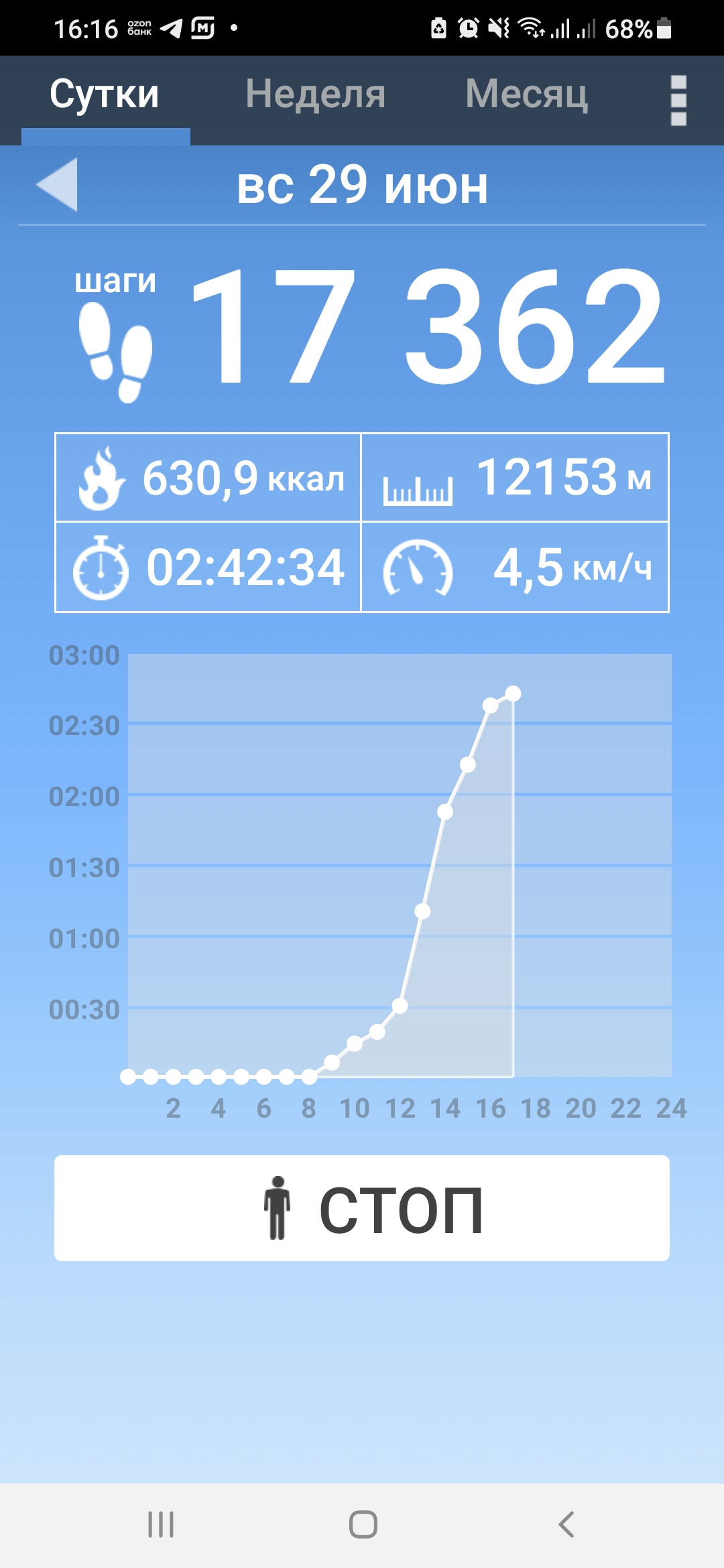Tap the СТОП button to stop tracking
This screenshot has width=724, height=1568.
pos(362,1207)
